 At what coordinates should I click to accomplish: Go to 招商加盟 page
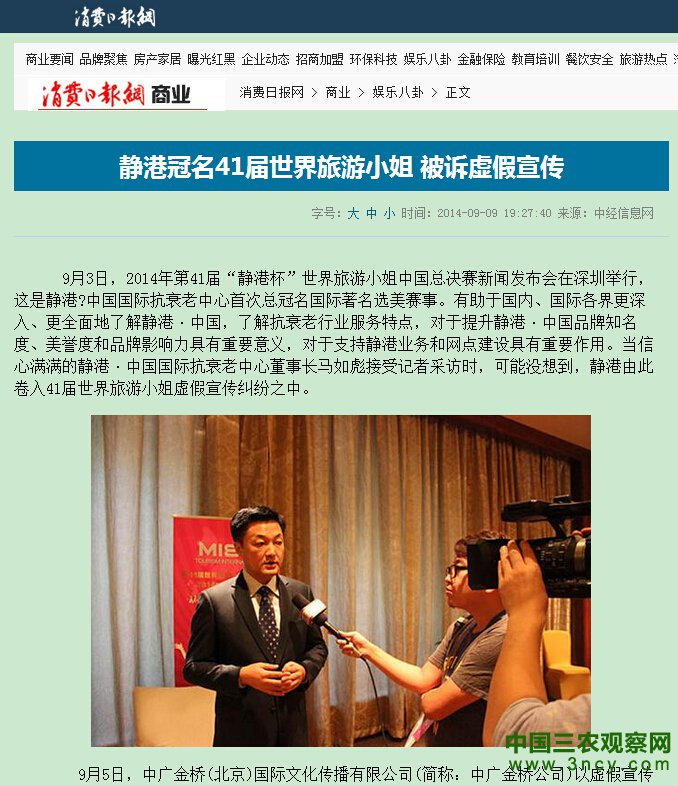coord(319,59)
